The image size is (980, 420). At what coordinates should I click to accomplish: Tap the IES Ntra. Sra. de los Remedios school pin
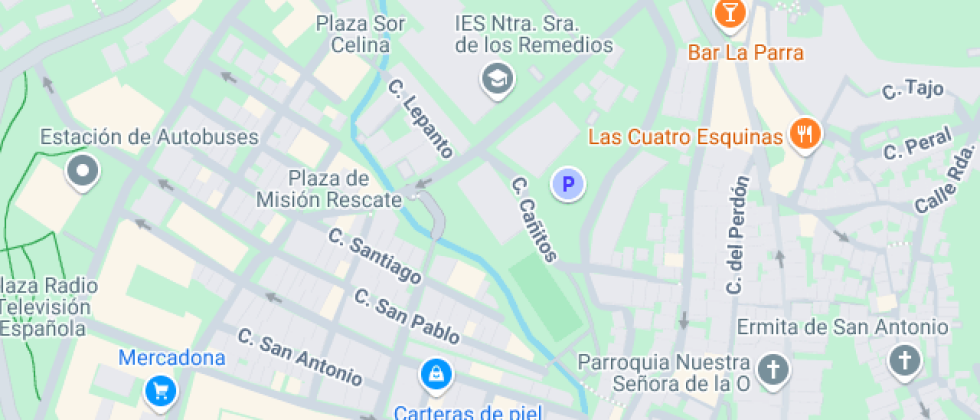[x=496, y=79]
